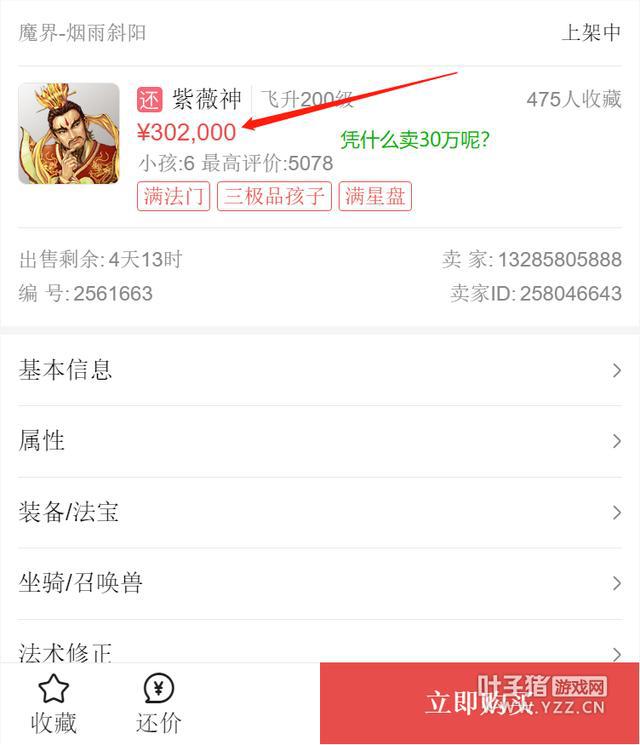
Task: Expand the 属性 row
Action: click(x=320, y=441)
